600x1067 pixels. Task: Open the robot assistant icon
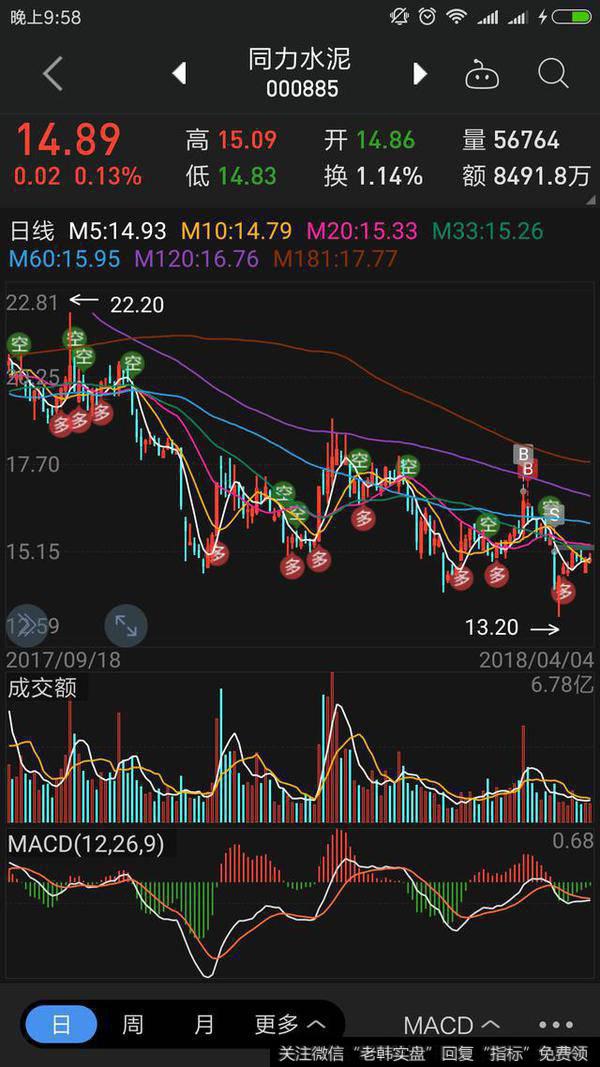click(x=482, y=73)
